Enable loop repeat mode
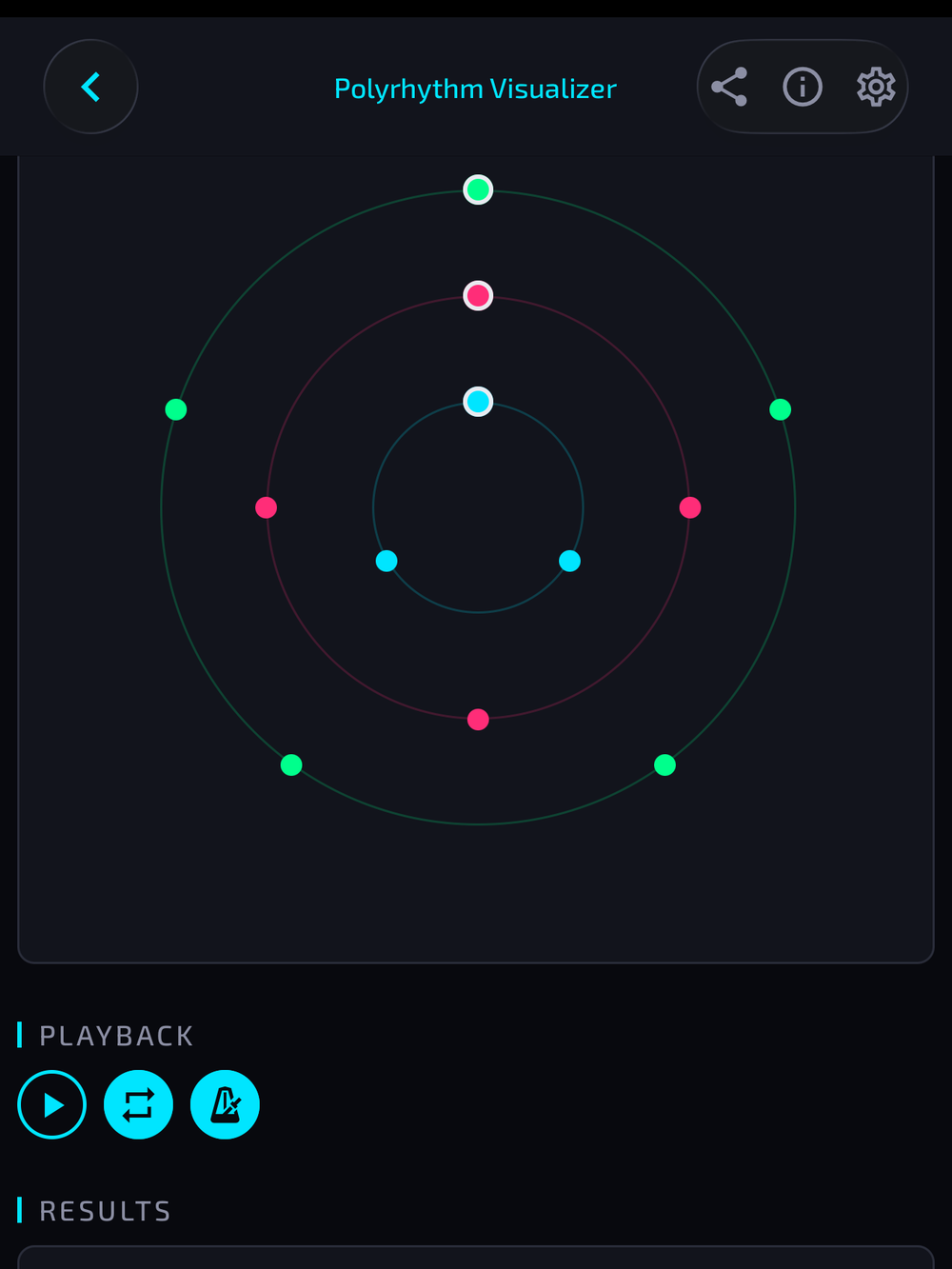The height and width of the screenshot is (1269, 952). 138,1104
